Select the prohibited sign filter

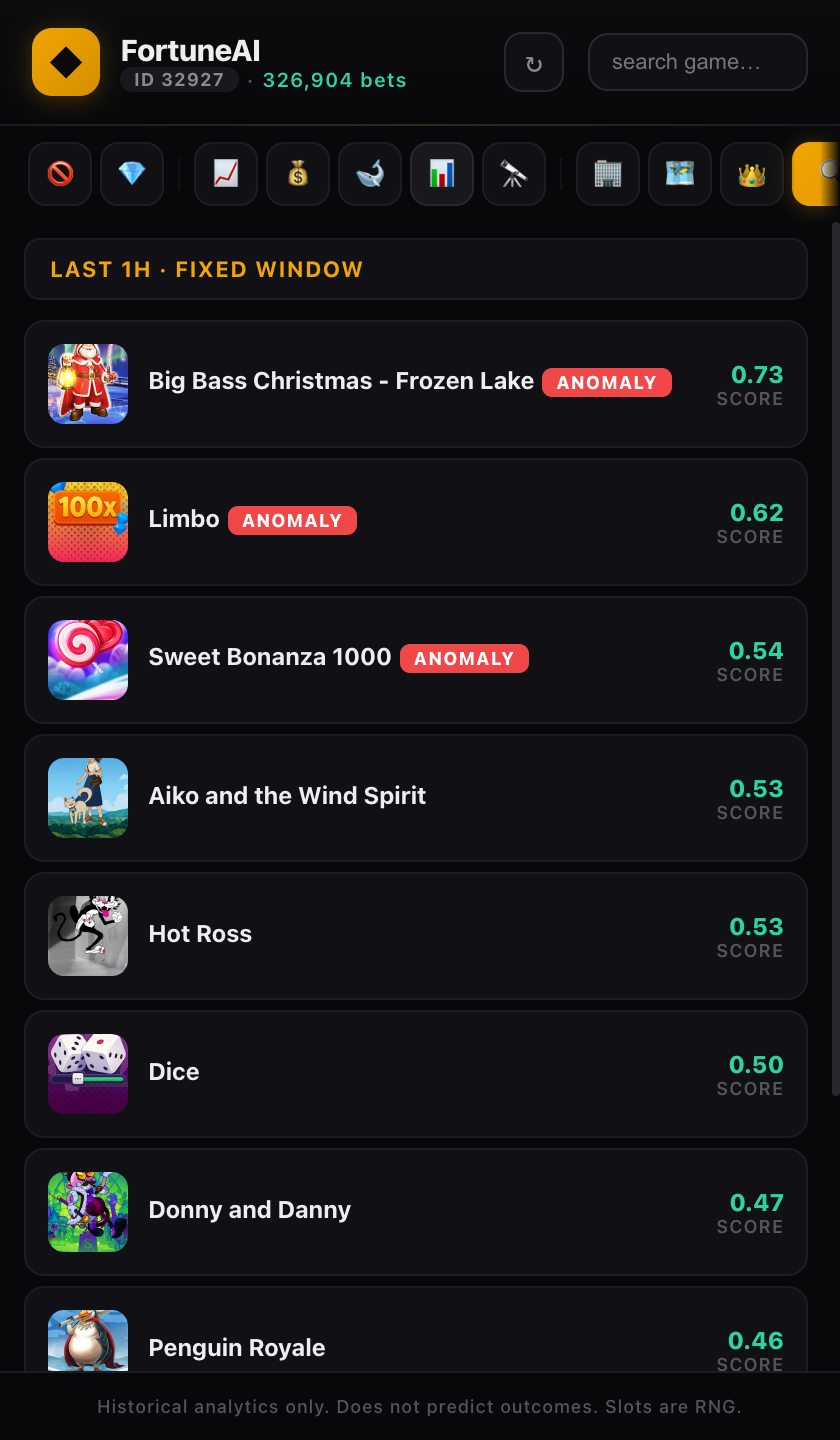tap(60, 174)
